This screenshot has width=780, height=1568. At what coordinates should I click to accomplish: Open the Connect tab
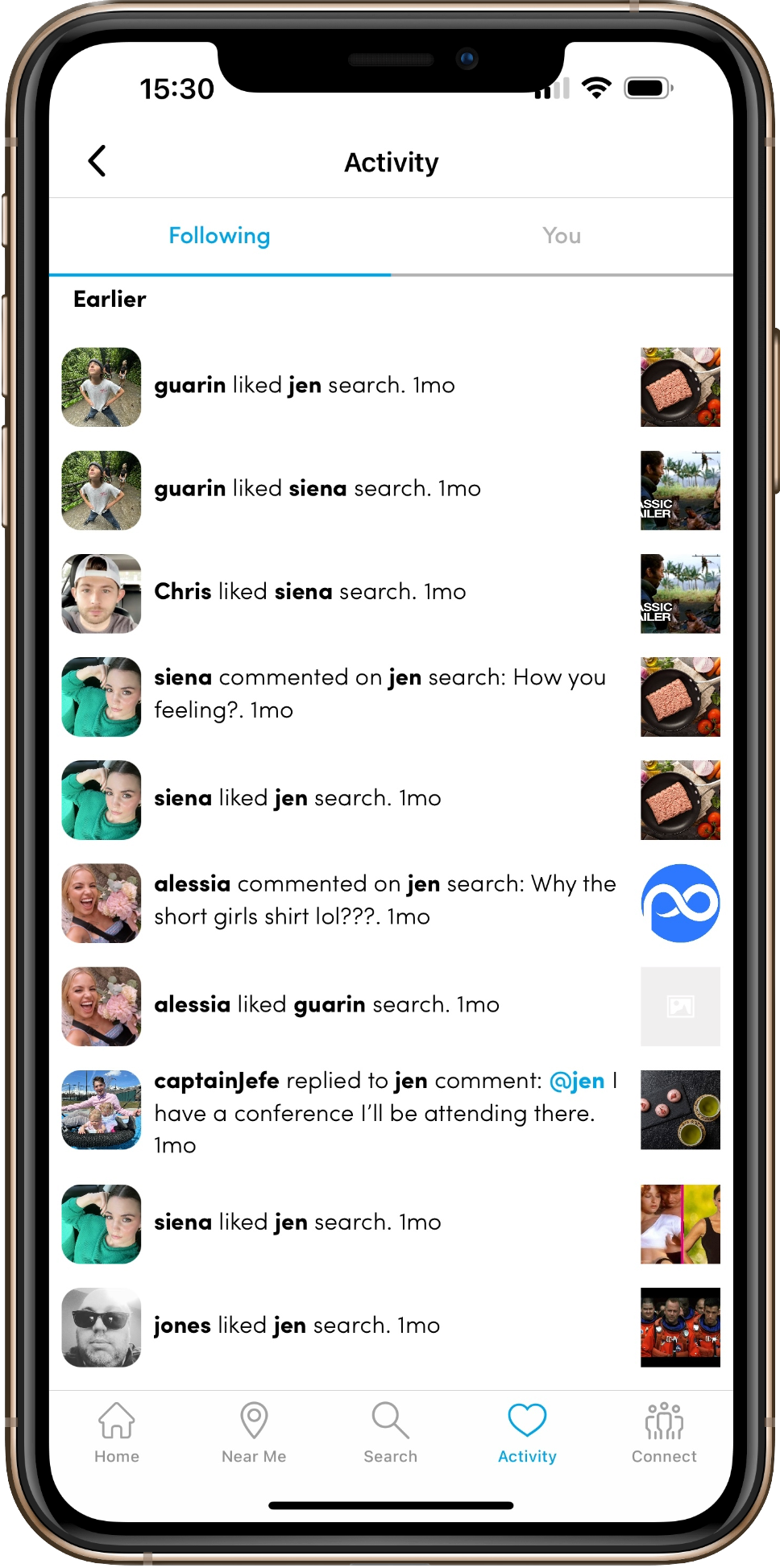tap(664, 1433)
